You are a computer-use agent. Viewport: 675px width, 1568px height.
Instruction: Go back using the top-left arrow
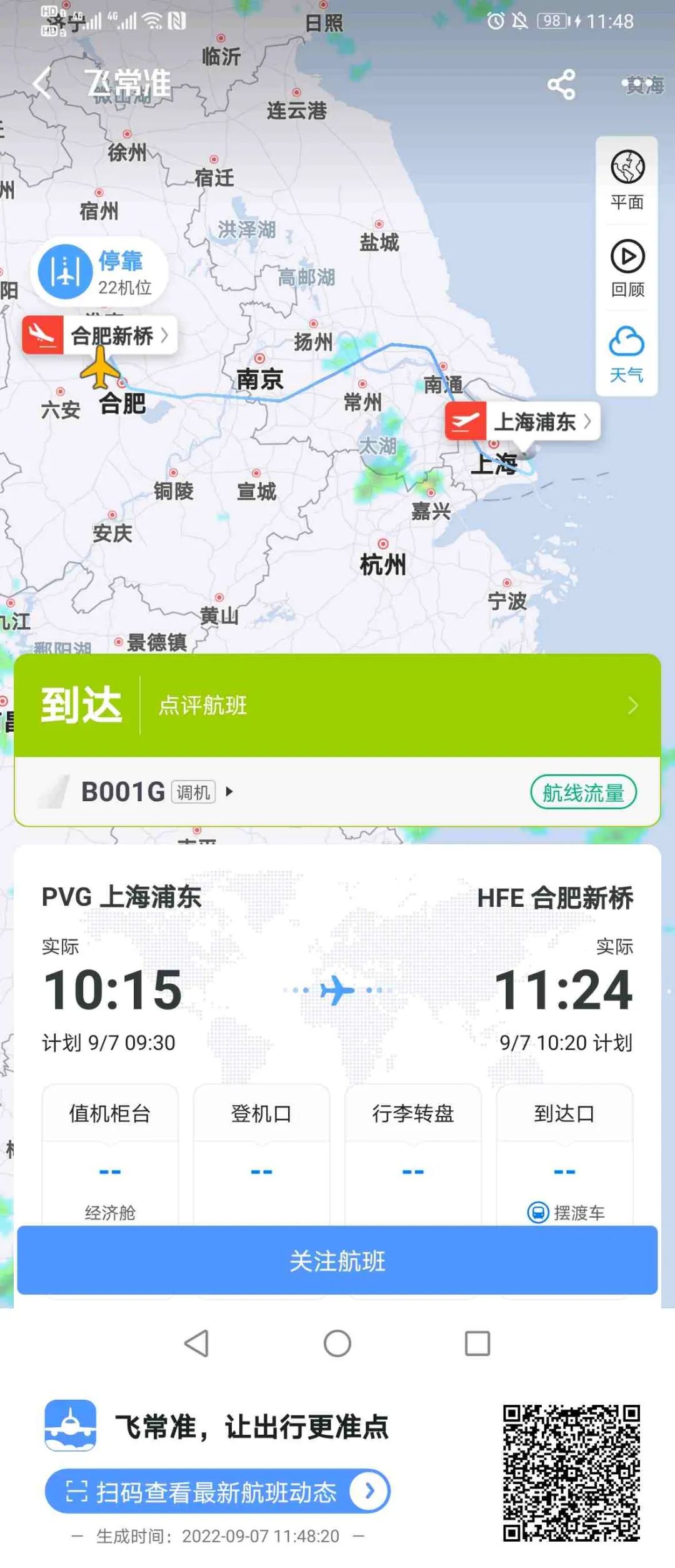pyautogui.click(x=42, y=83)
